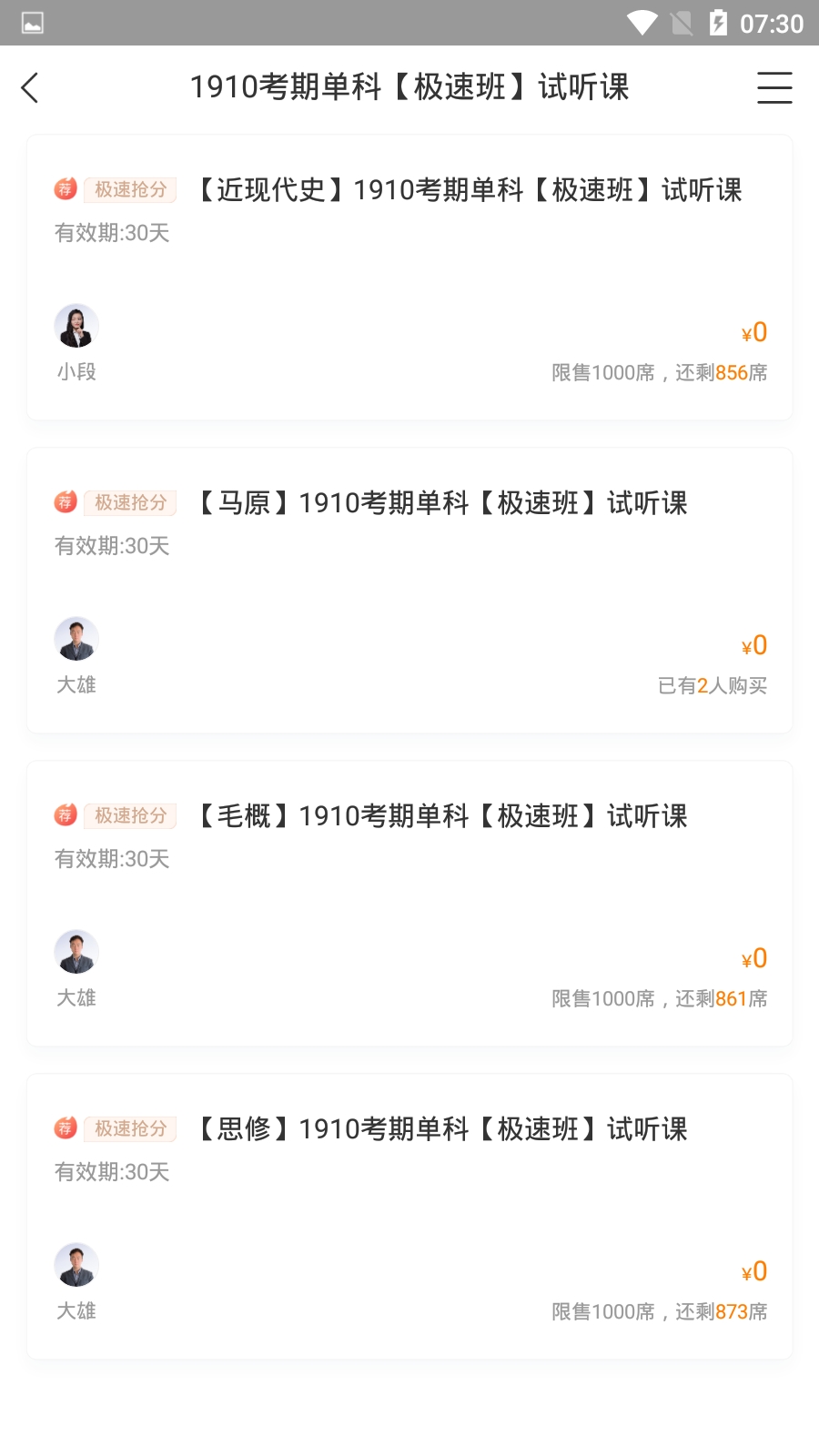Tap the 荐 badge on the 马原 course
The width and height of the screenshot is (819, 1456).
point(64,502)
